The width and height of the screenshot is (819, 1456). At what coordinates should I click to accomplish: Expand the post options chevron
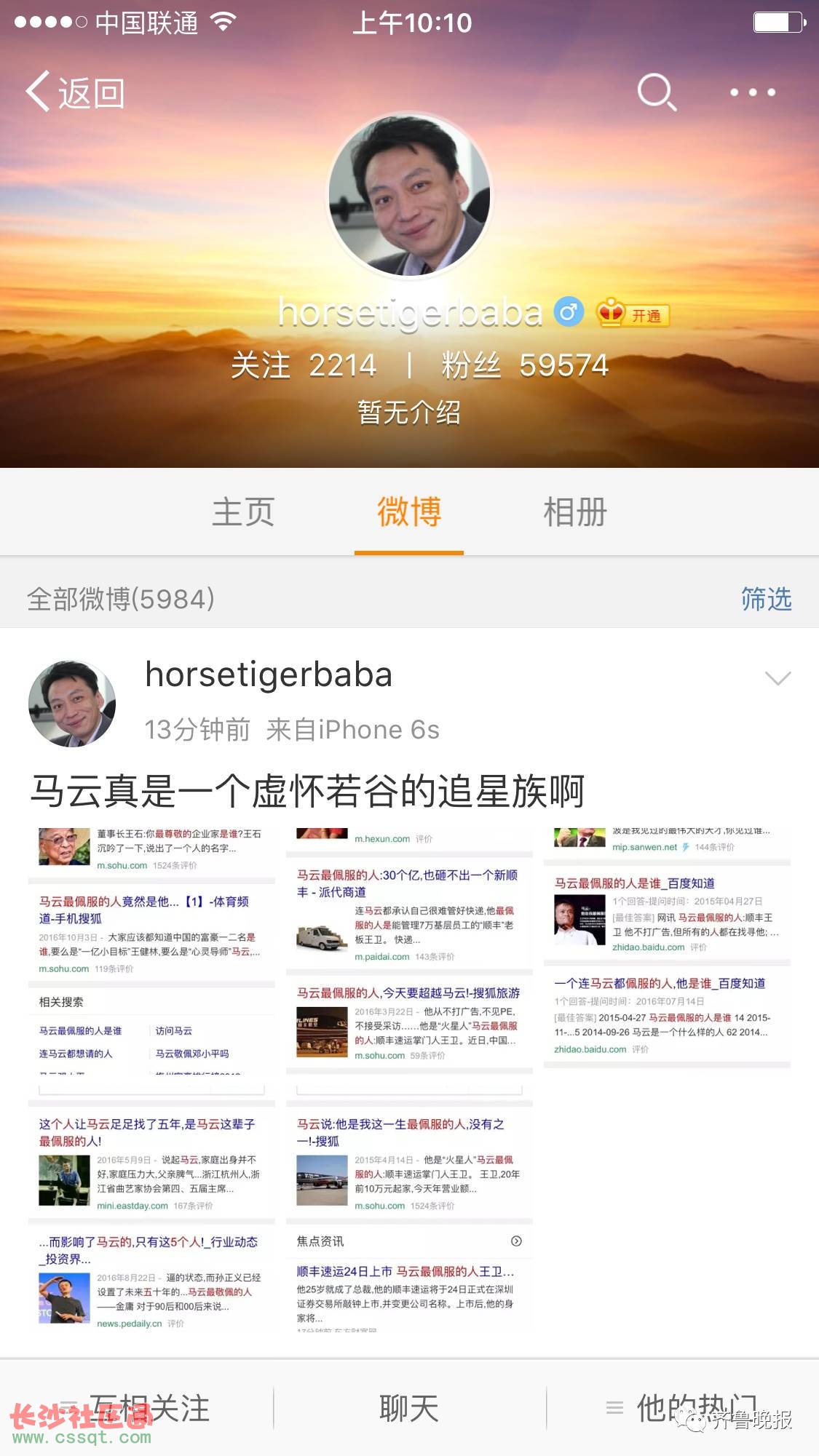(778, 678)
